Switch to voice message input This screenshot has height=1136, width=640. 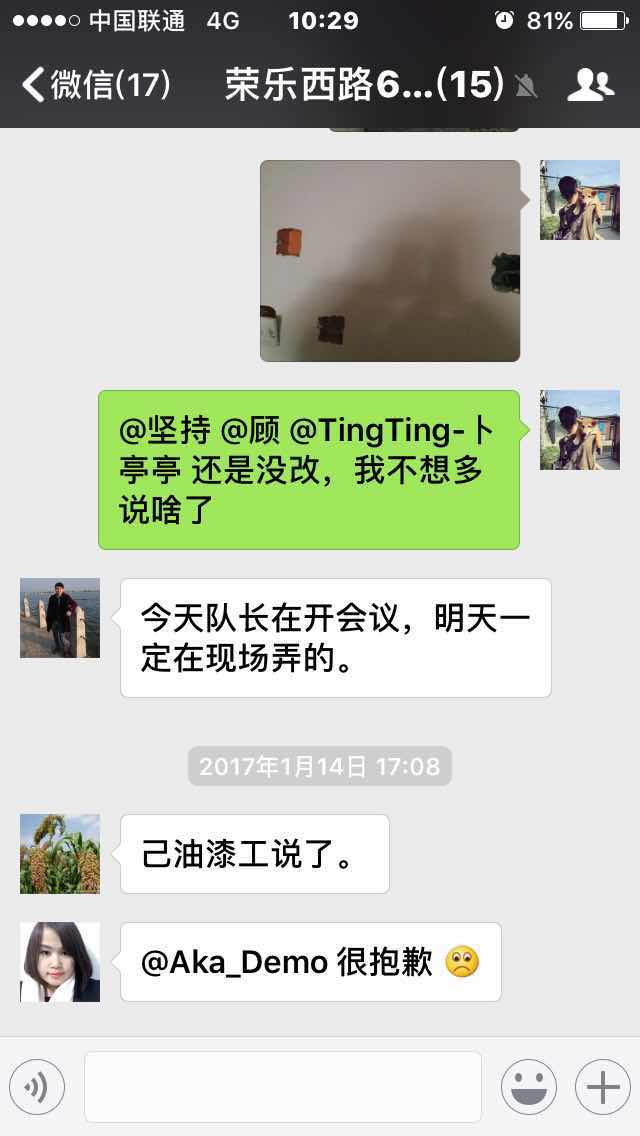click(x=37, y=1087)
